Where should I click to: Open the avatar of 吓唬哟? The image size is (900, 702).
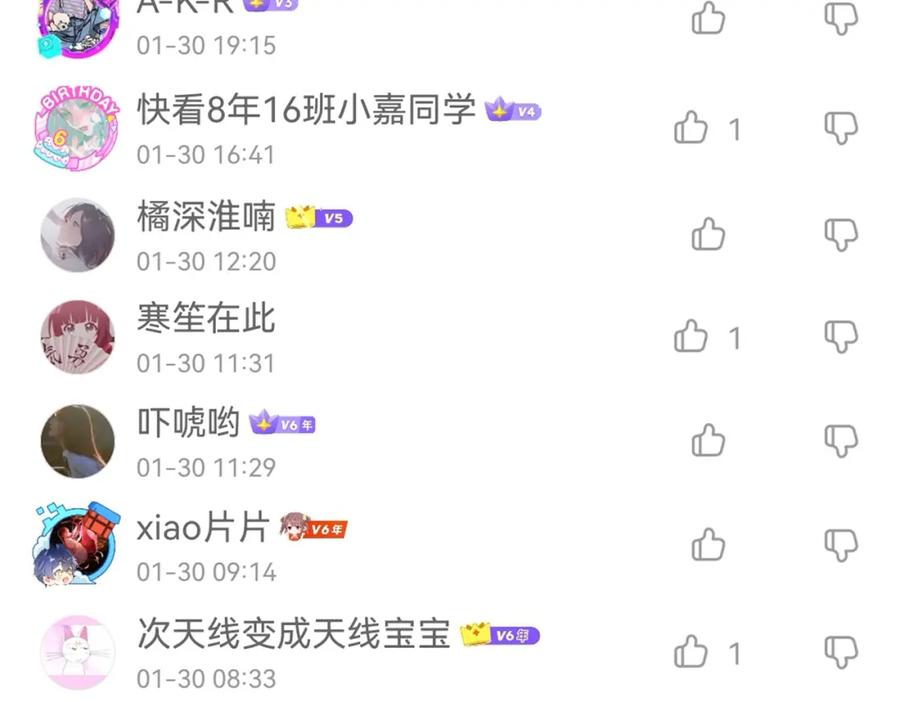coord(77,441)
